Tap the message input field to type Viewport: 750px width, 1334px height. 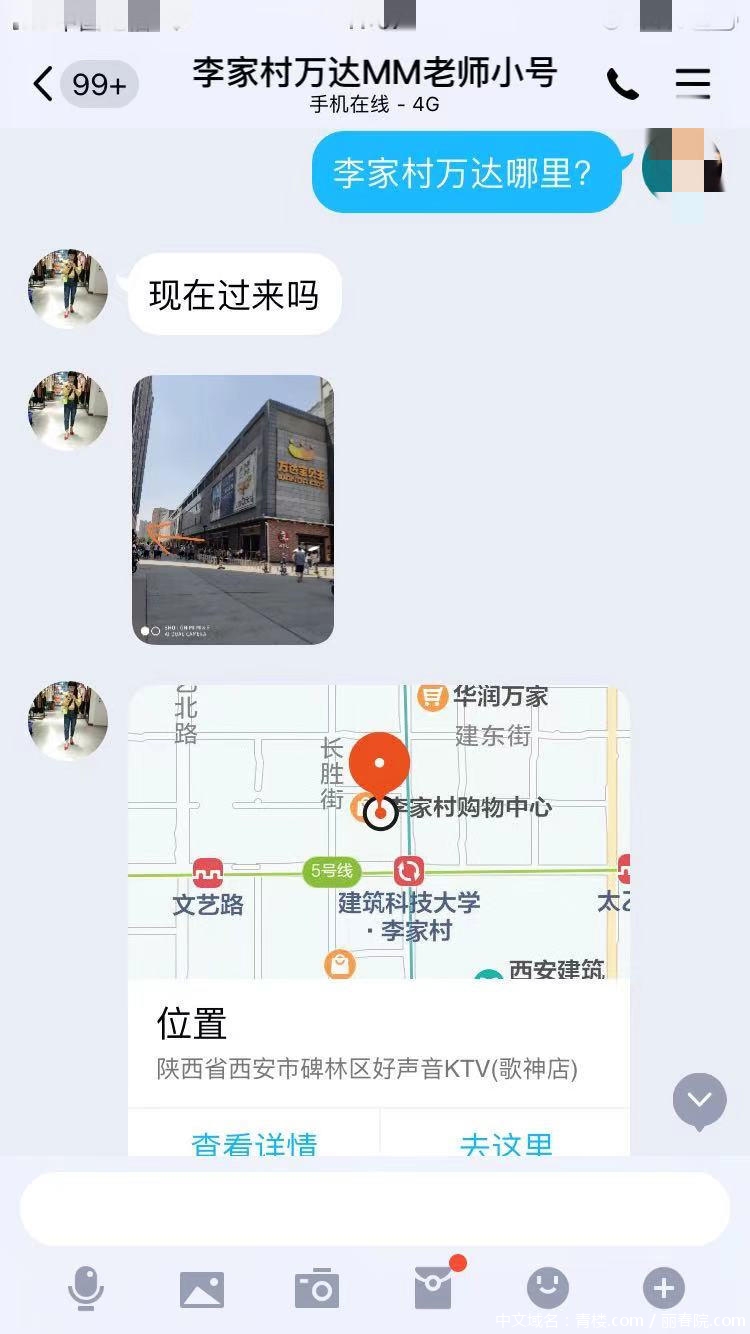375,1210
